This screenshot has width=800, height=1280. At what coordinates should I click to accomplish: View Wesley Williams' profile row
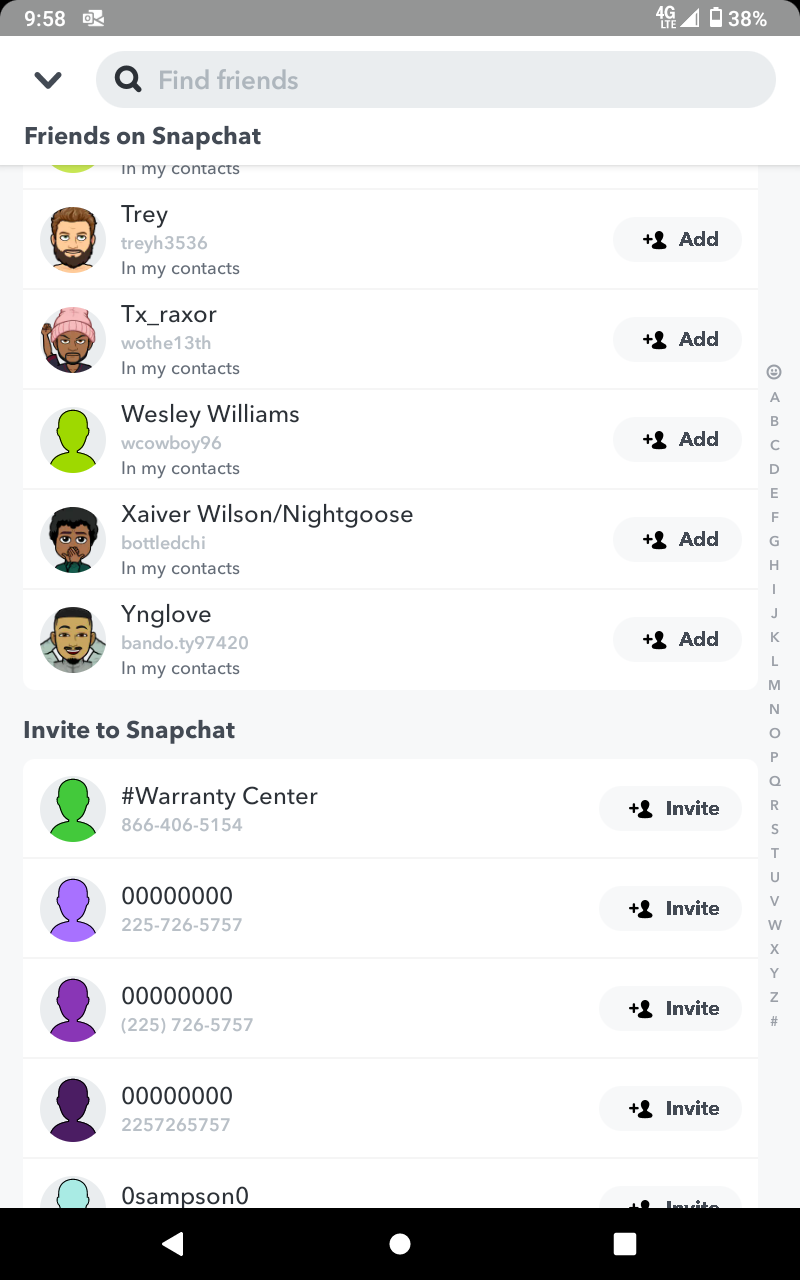(x=300, y=440)
